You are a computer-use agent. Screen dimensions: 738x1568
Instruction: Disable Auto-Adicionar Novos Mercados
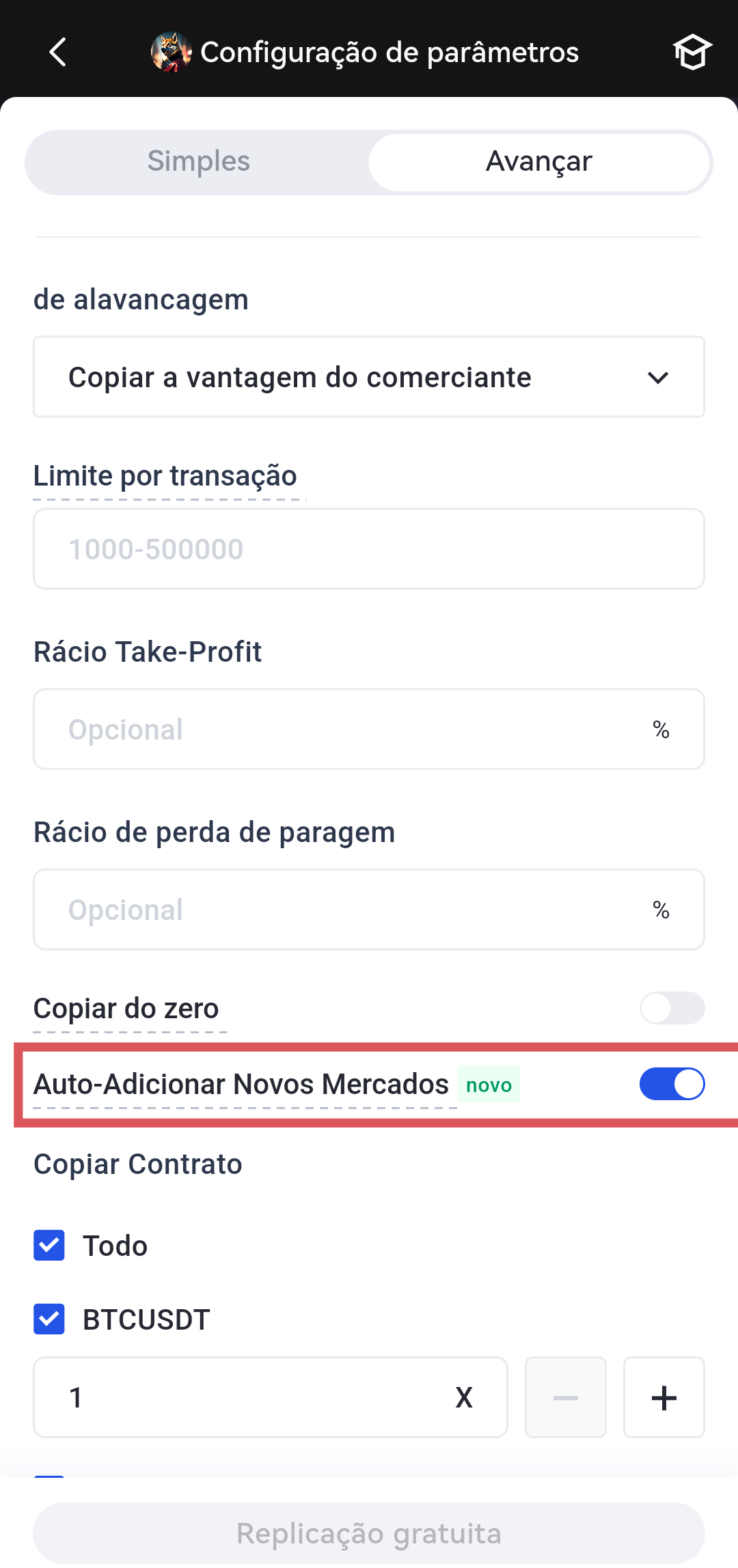point(672,1084)
